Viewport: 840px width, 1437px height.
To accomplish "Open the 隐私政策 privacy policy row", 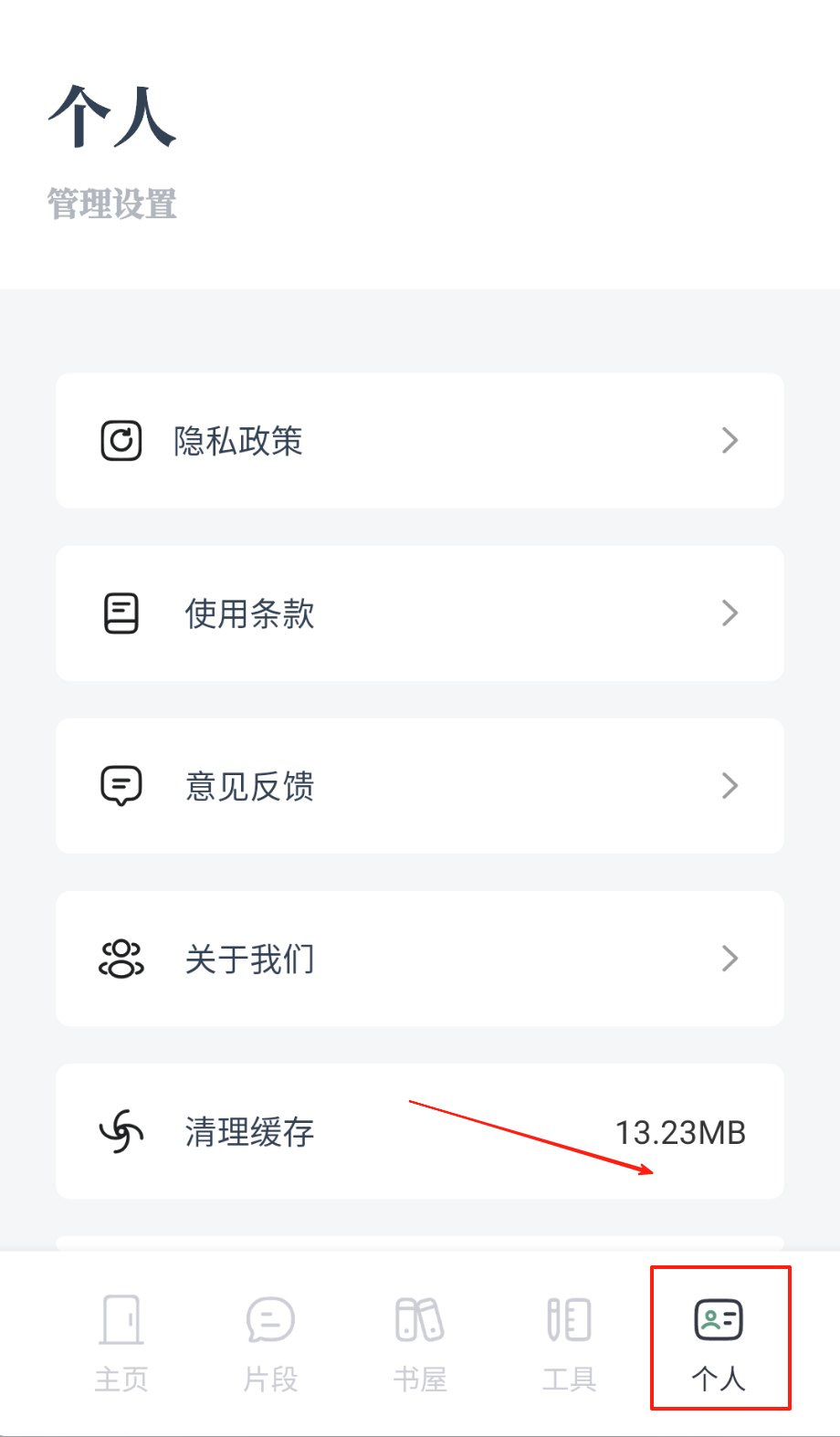I will click(419, 440).
